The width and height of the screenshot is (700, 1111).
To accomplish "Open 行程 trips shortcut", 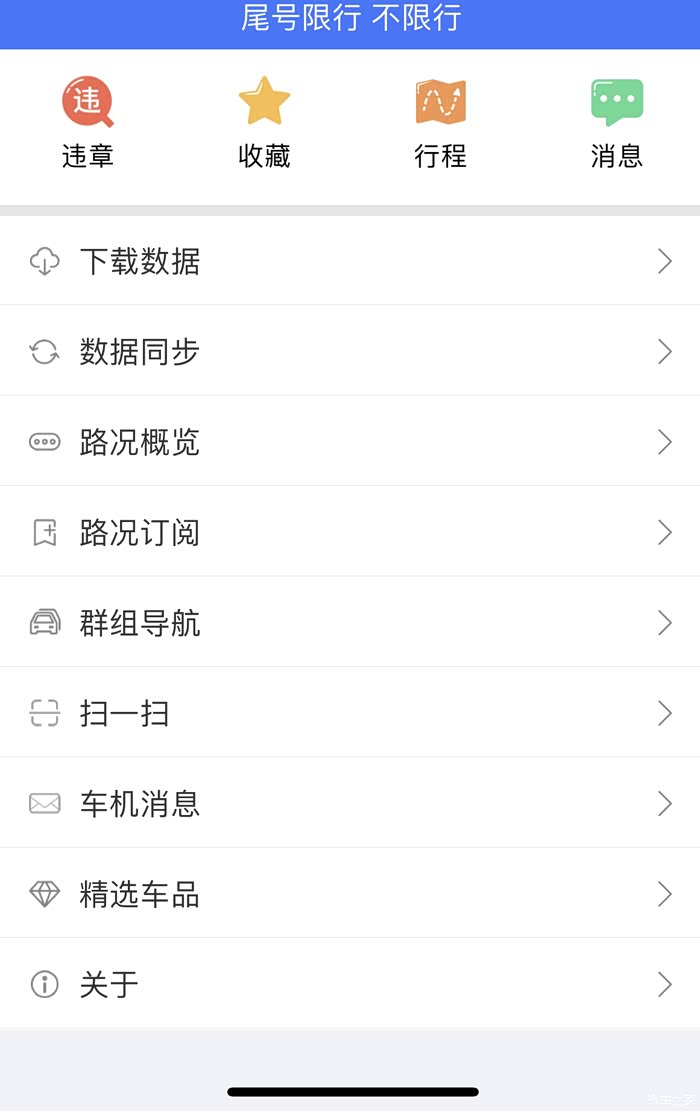I will tap(440, 123).
